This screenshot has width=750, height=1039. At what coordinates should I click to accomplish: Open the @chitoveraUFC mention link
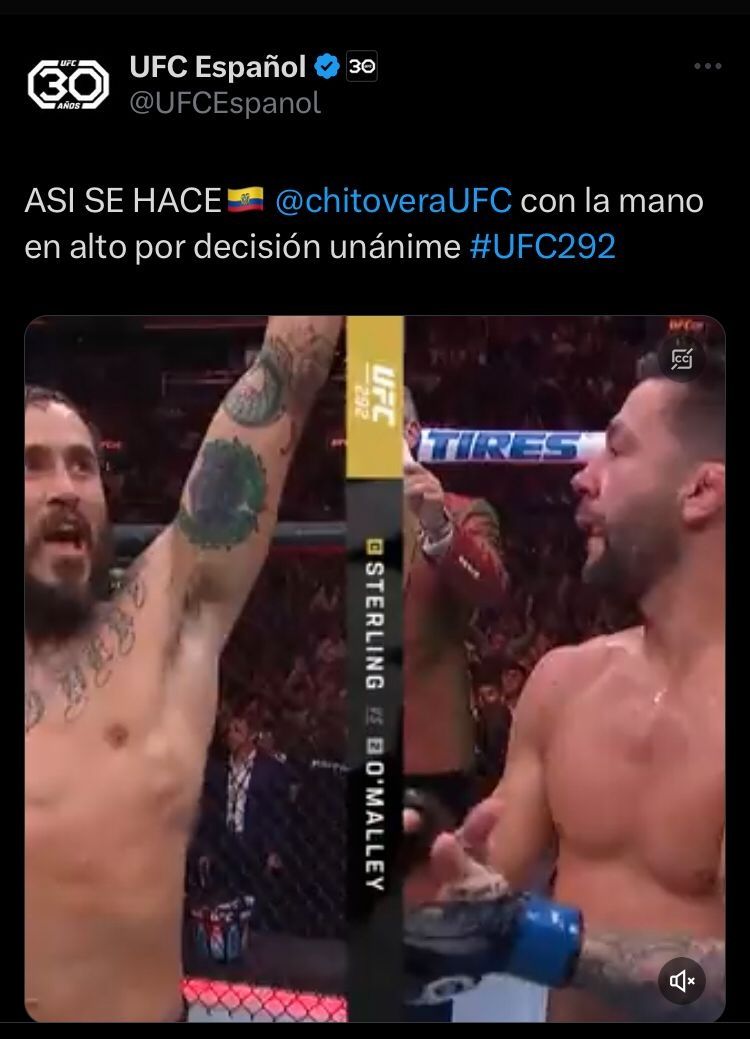(392, 200)
